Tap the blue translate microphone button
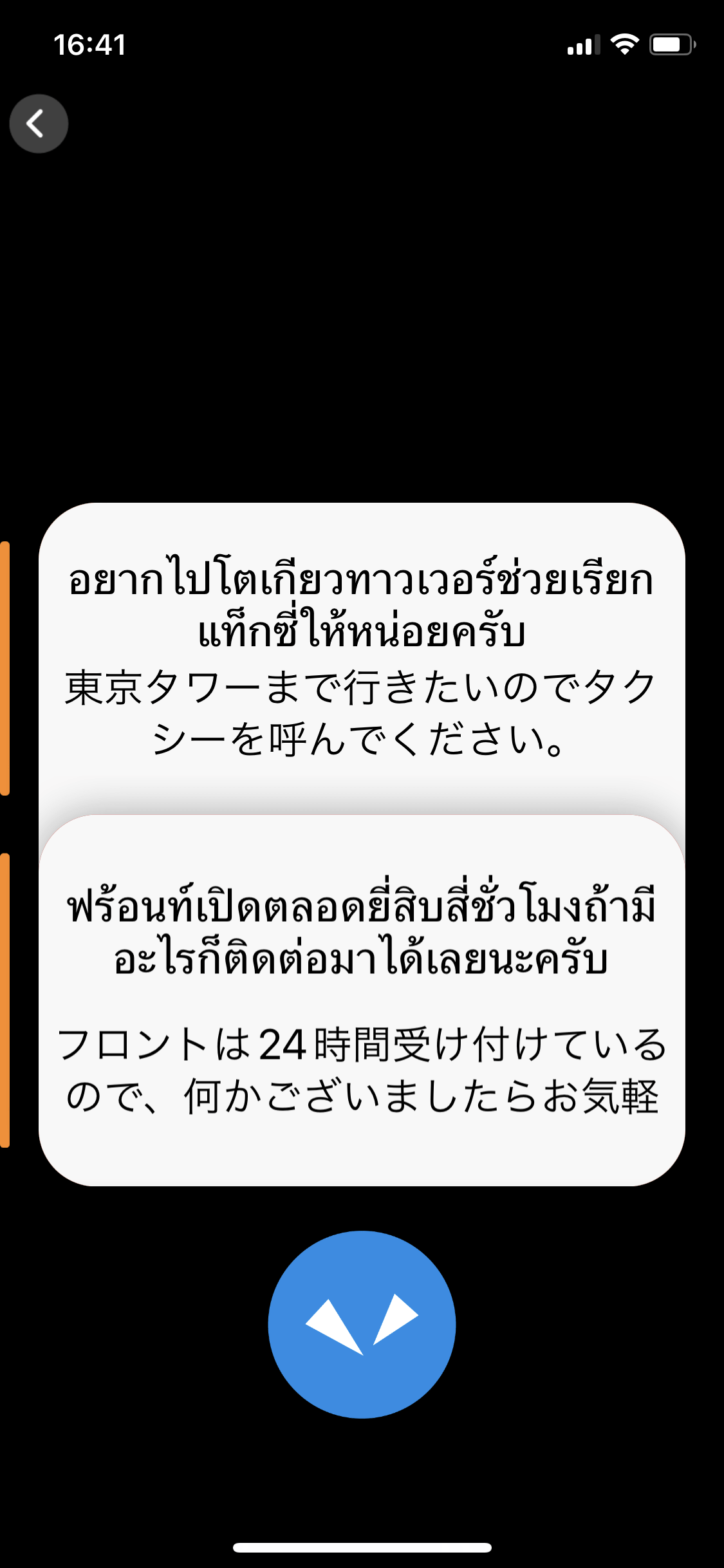 pyautogui.click(x=362, y=1325)
